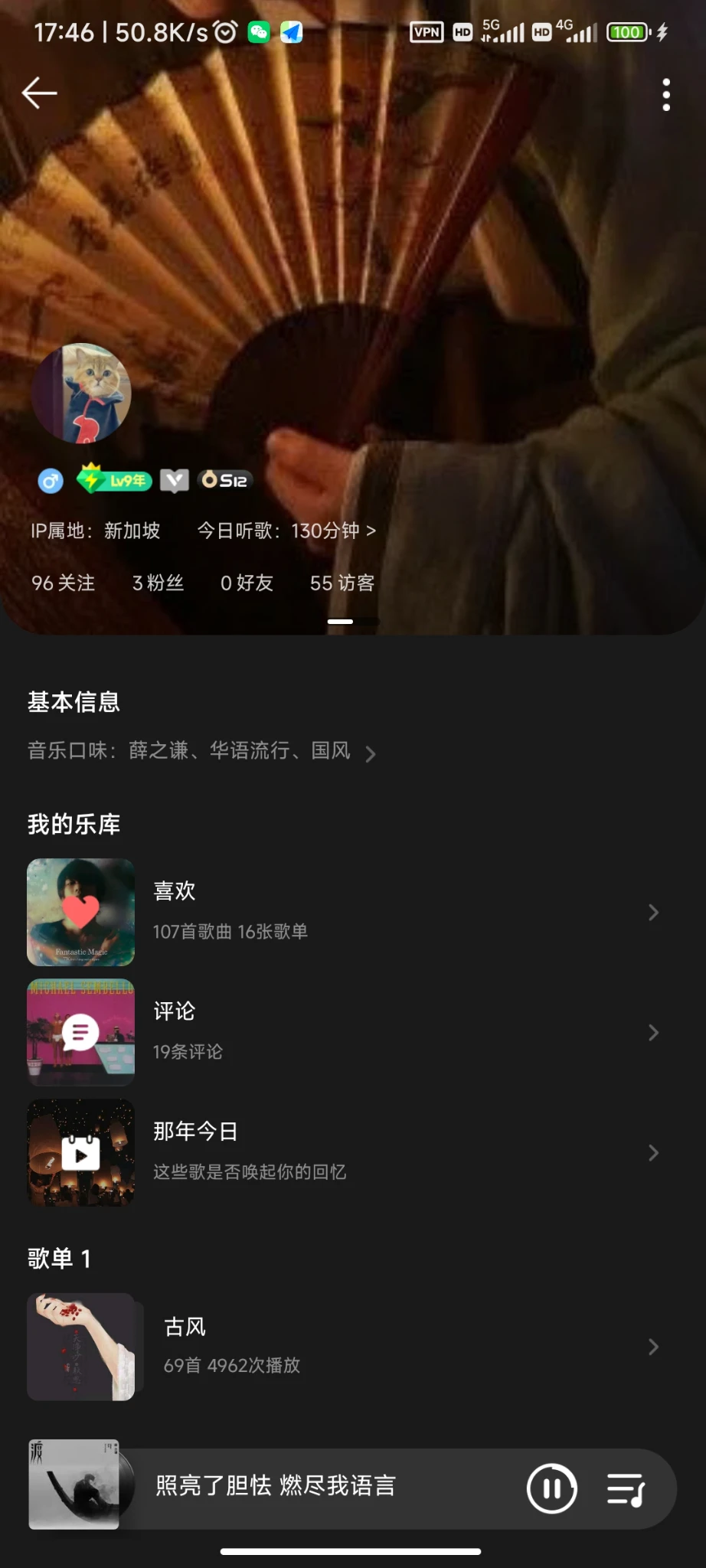Open the 3 粉丝 followers list
The height and width of the screenshot is (1568, 706).
158,583
